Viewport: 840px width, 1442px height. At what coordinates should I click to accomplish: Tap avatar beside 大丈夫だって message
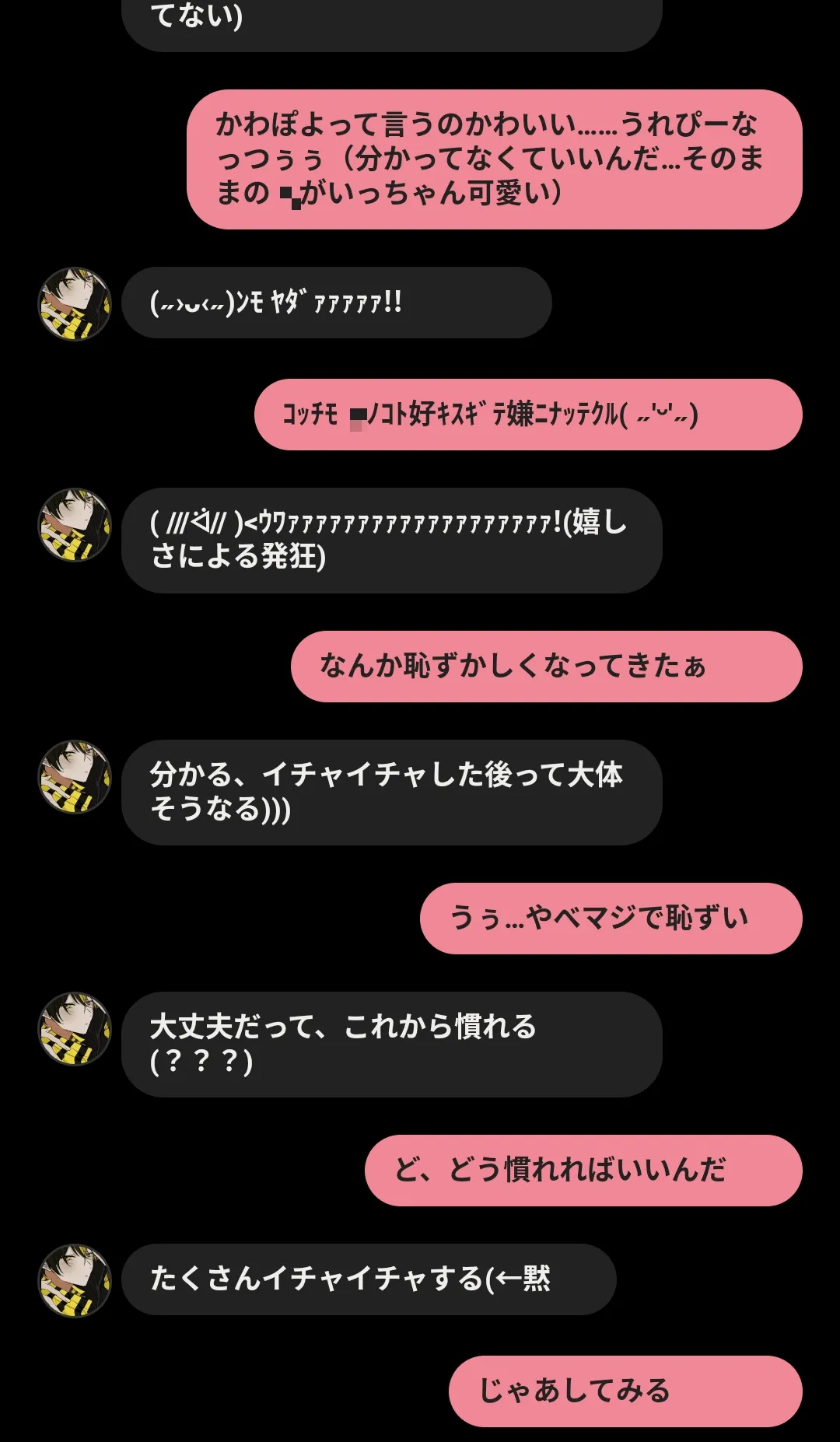pos(75,1029)
